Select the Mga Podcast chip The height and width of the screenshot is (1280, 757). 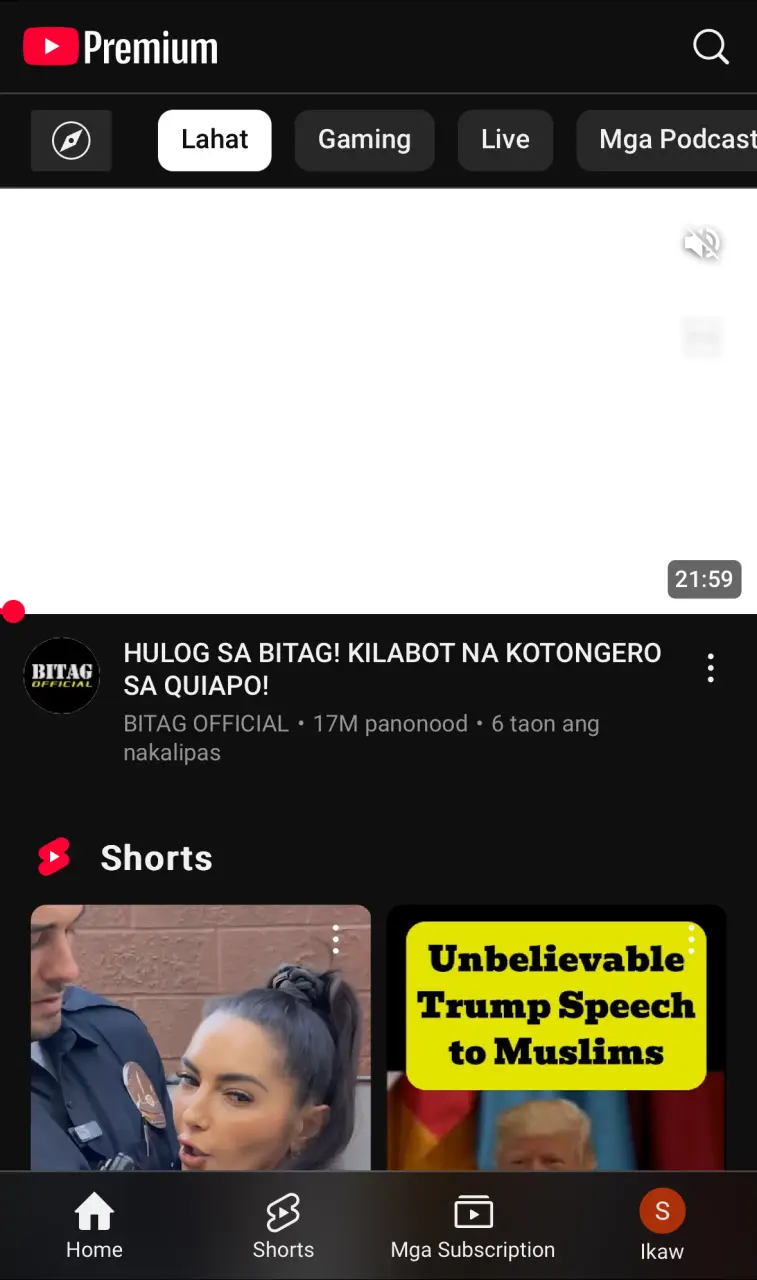667,140
